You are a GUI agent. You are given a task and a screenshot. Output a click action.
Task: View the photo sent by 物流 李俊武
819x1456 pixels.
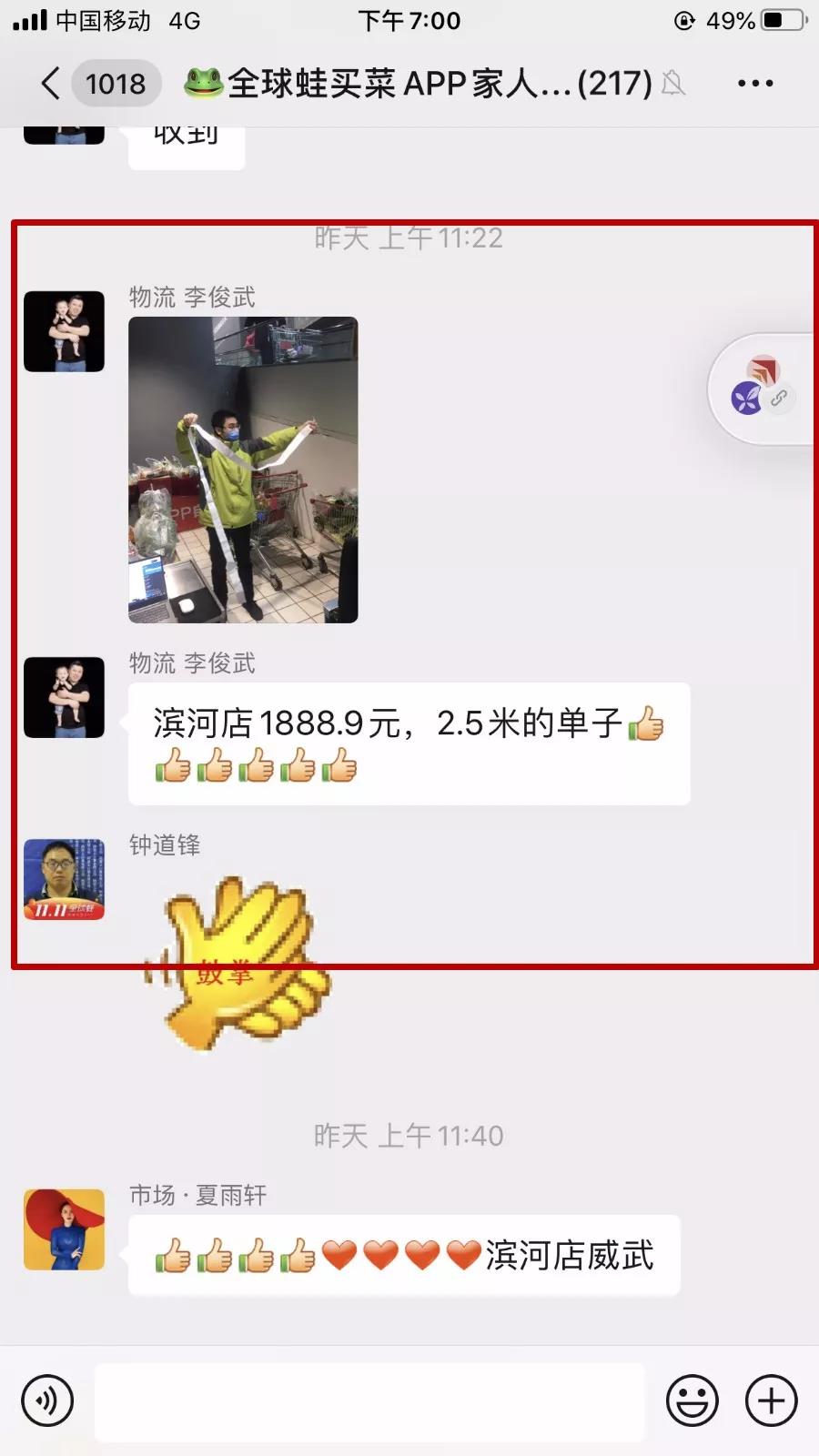tap(243, 470)
